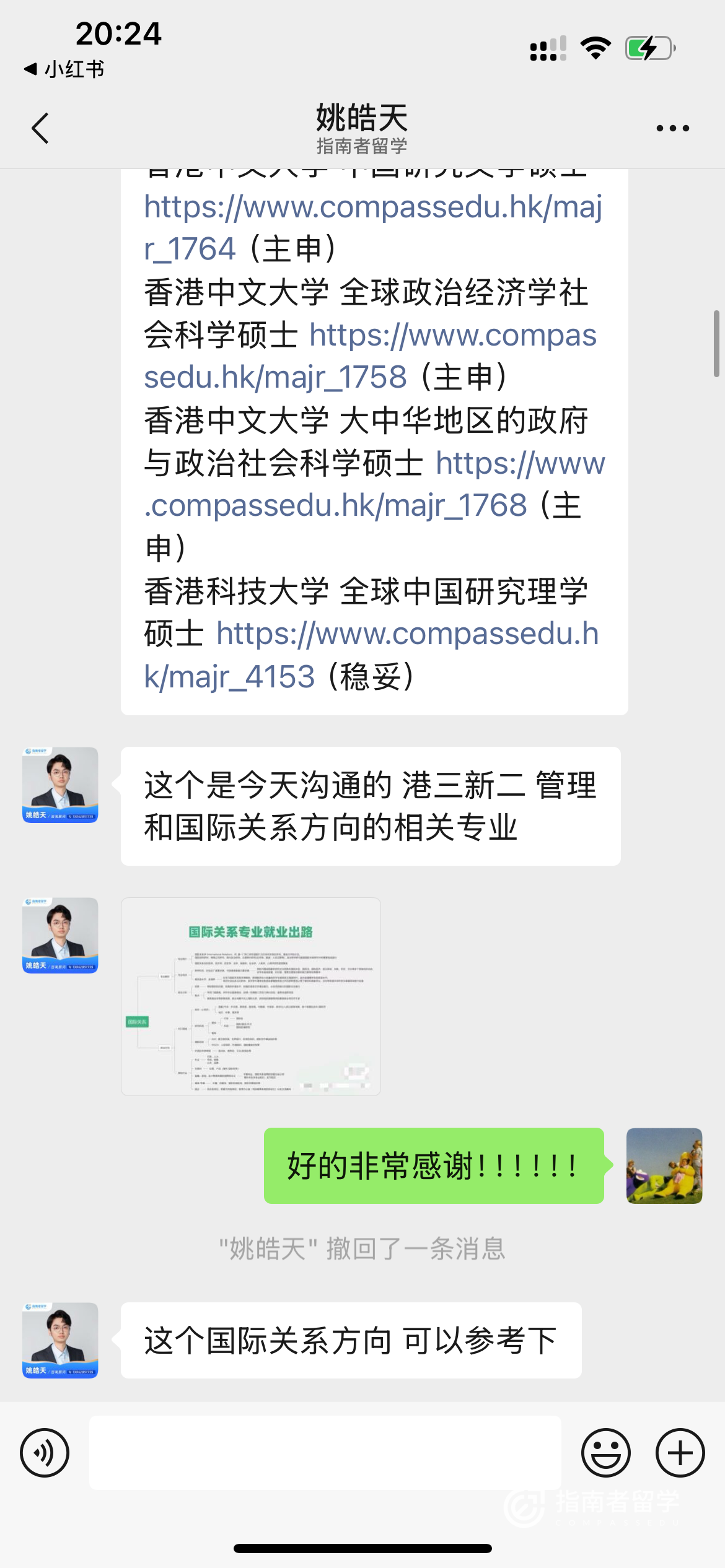Open 姚皓天's avatar beside the image message
Viewport: 725px width, 1568px height.
[x=60, y=935]
